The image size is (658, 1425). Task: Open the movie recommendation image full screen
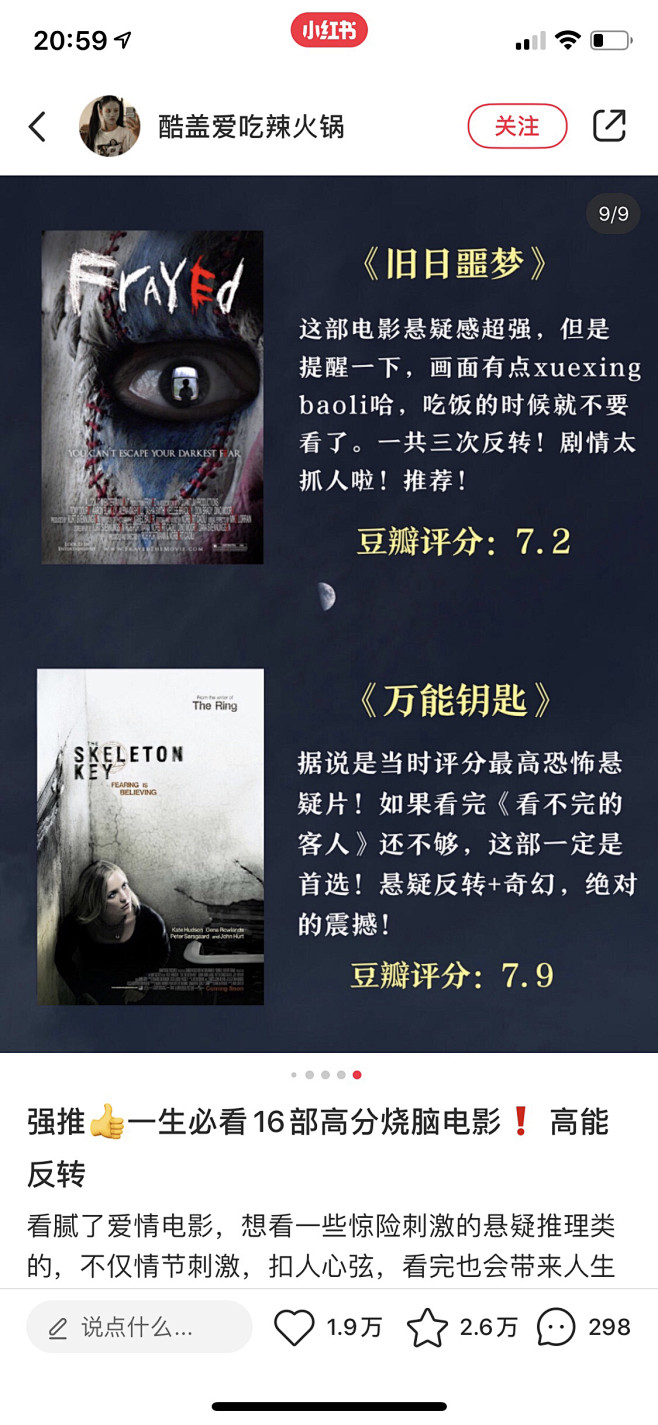click(x=329, y=614)
